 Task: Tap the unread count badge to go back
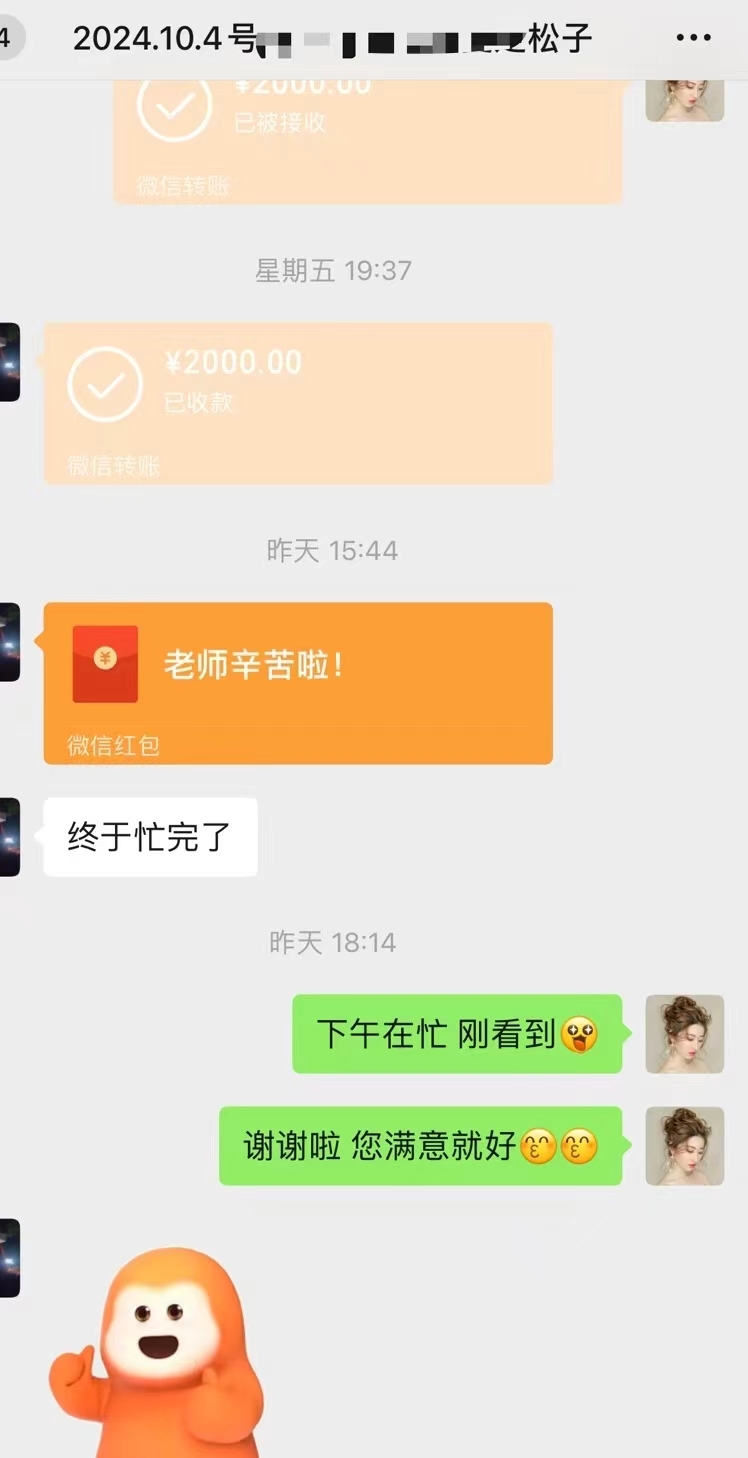pos(9,39)
